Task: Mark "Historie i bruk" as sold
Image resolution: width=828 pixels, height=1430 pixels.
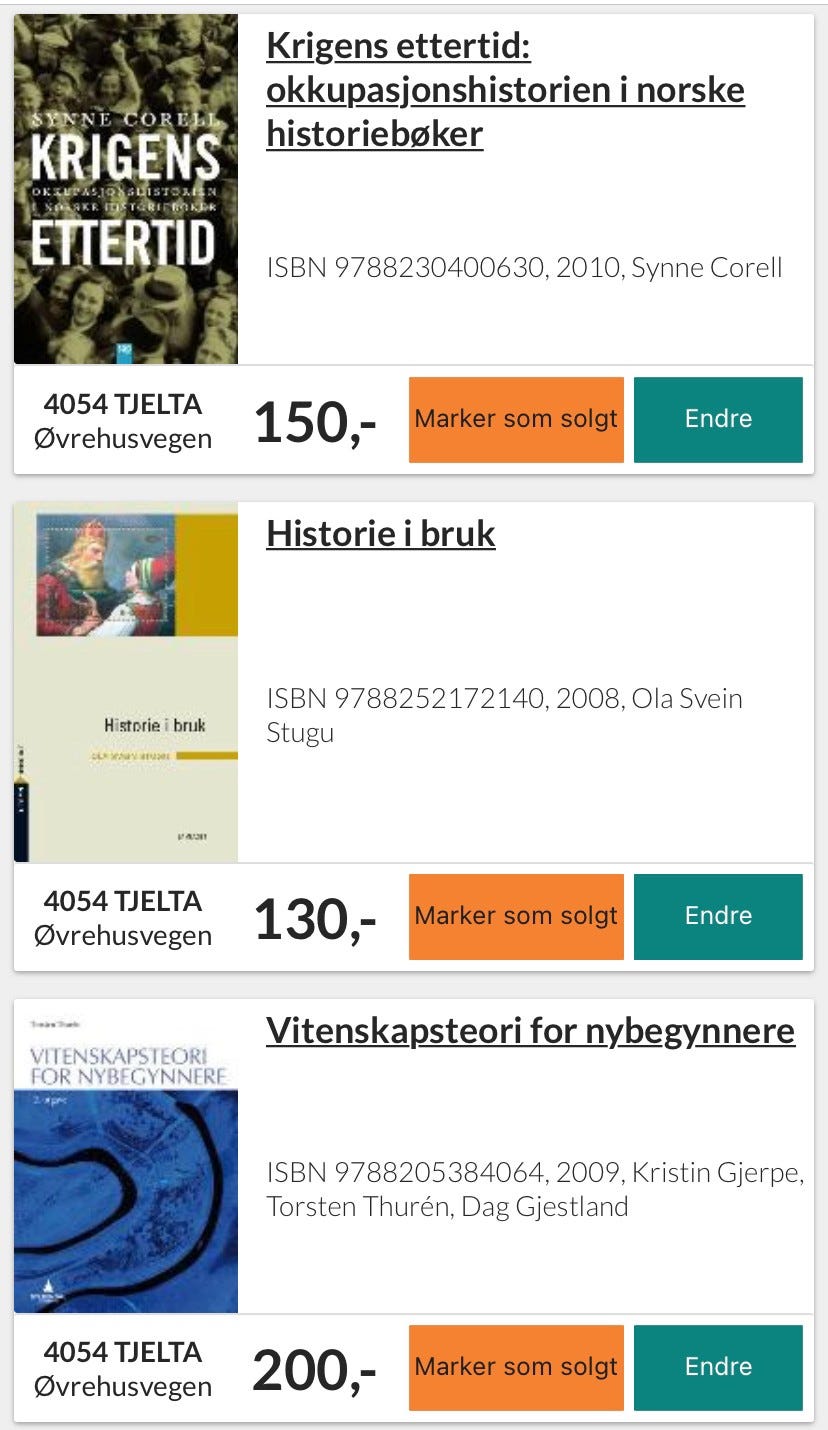Action: [x=516, y=916]
